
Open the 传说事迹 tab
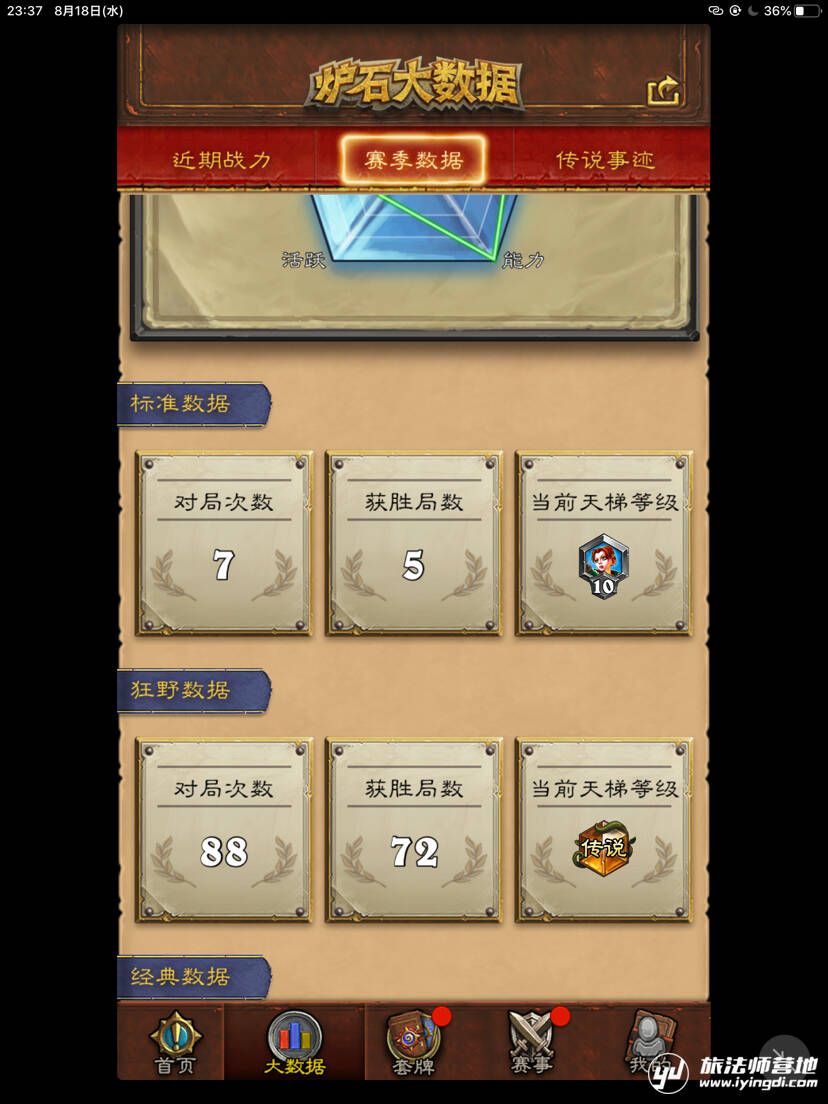pyautogui.click(x=605, y=160)
